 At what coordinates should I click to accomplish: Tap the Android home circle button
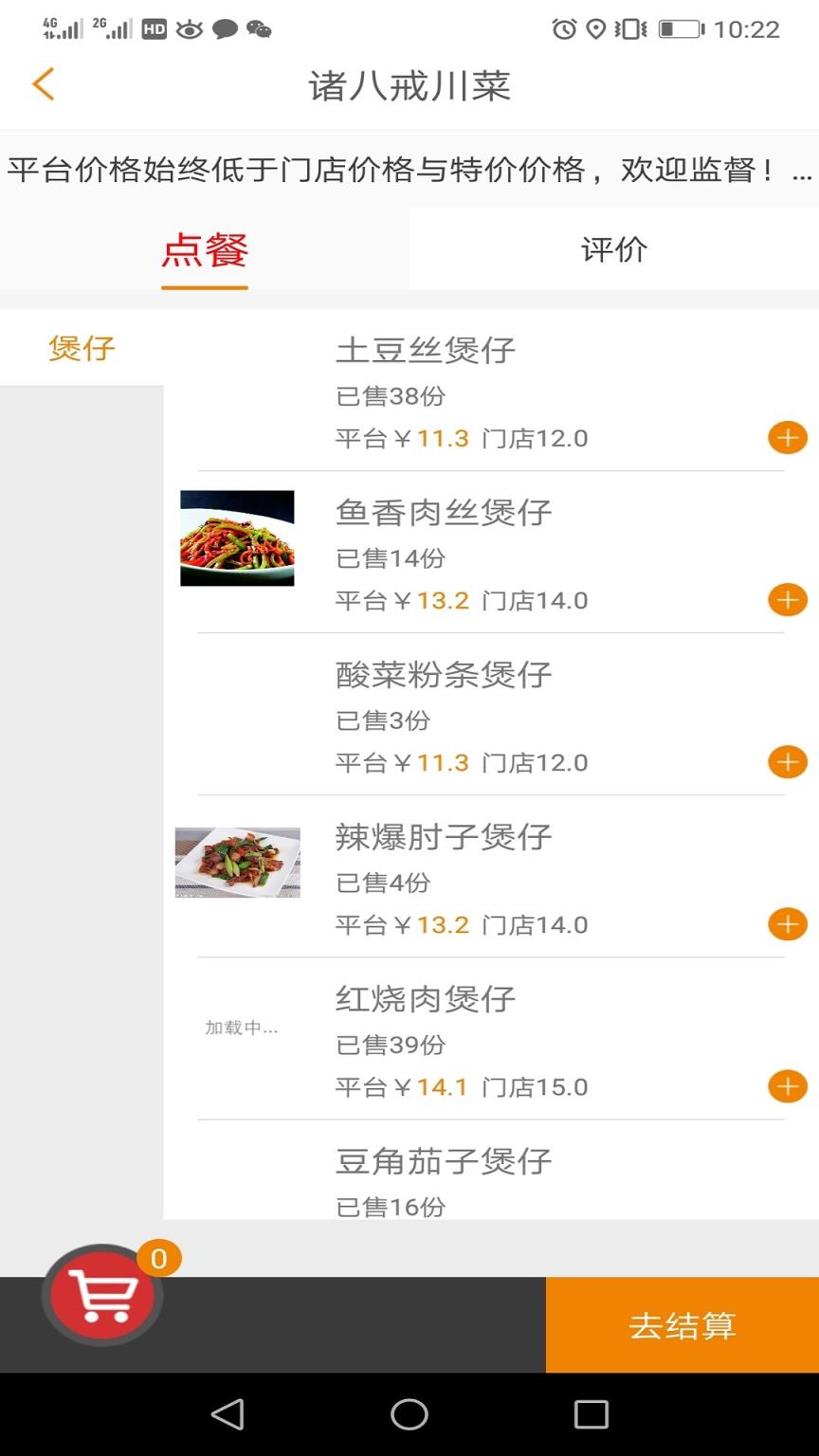(409, 1416)
